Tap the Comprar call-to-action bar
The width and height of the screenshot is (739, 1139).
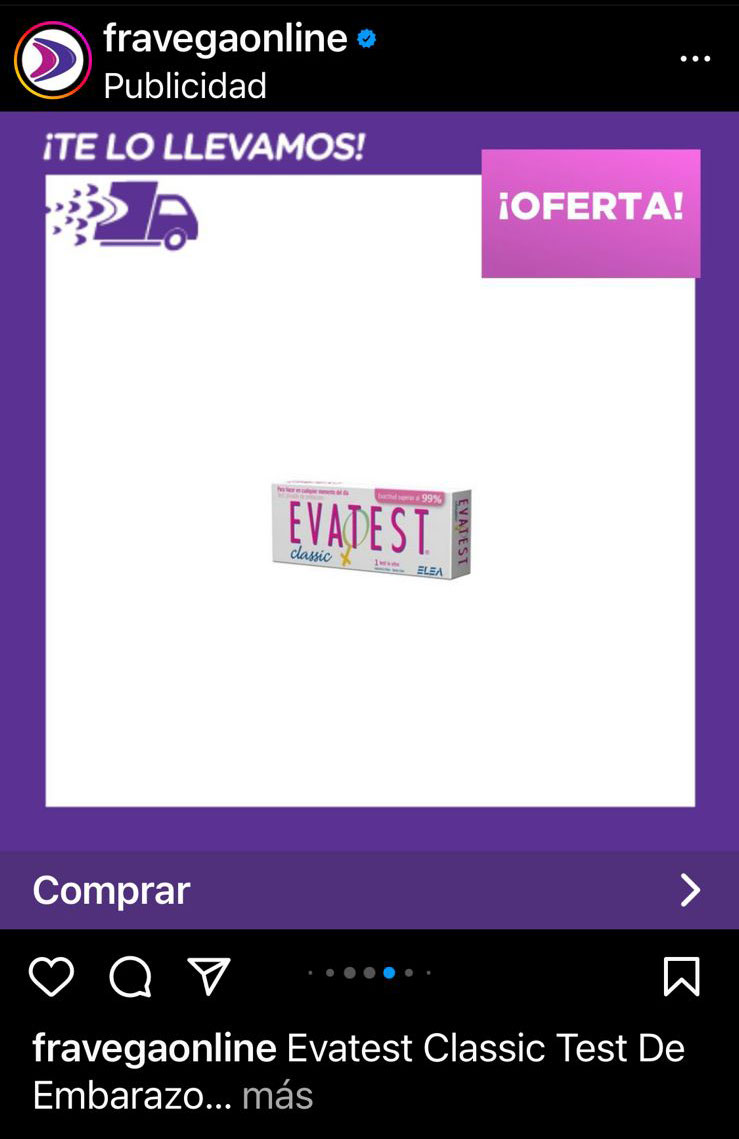coord(369,890)
